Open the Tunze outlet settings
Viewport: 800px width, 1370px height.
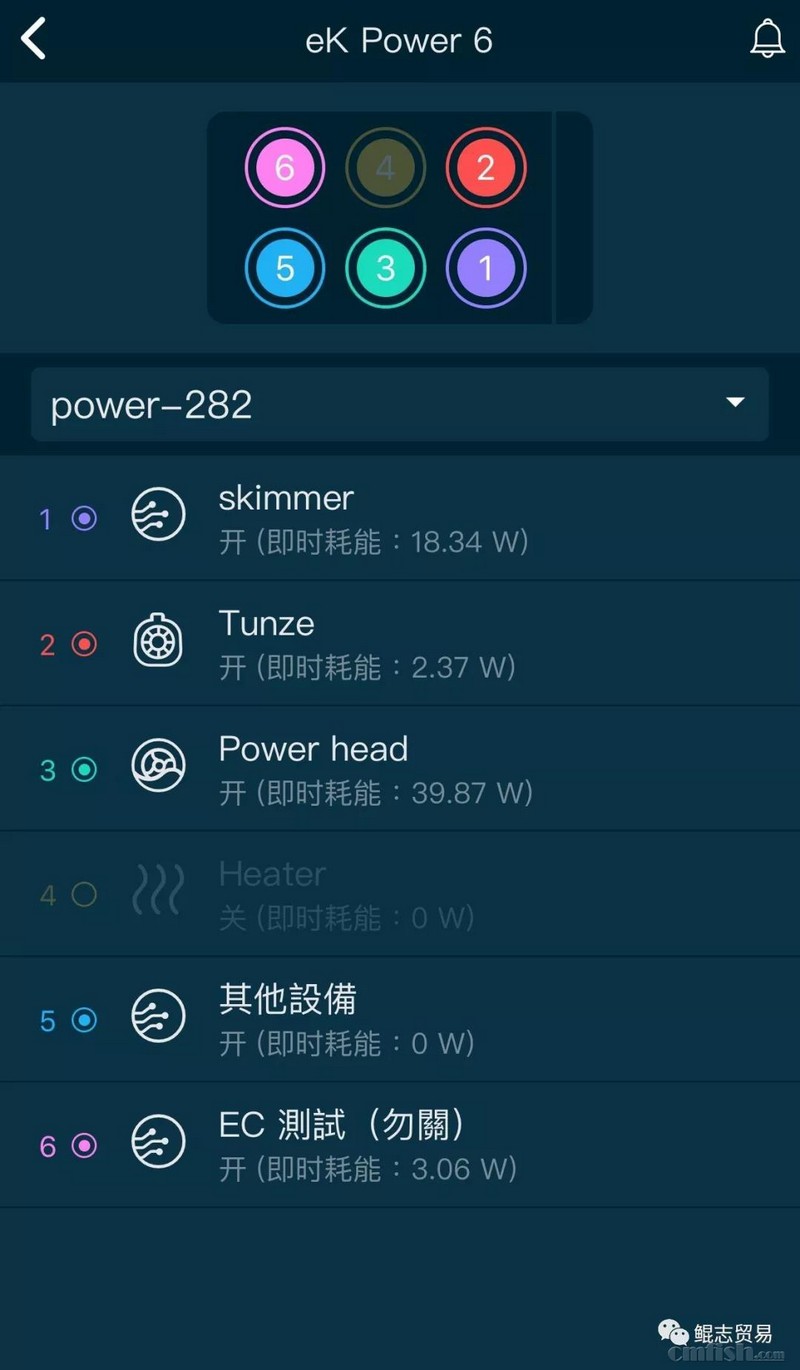pos(400,643)
